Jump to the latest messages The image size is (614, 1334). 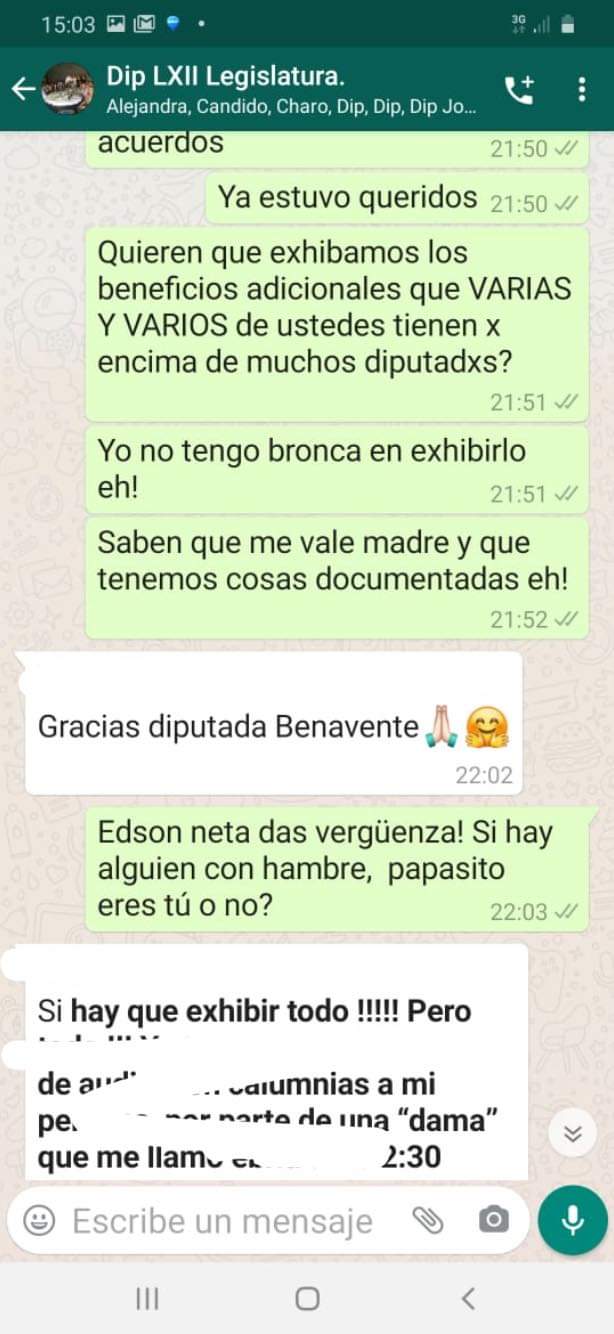point(572,1132)
